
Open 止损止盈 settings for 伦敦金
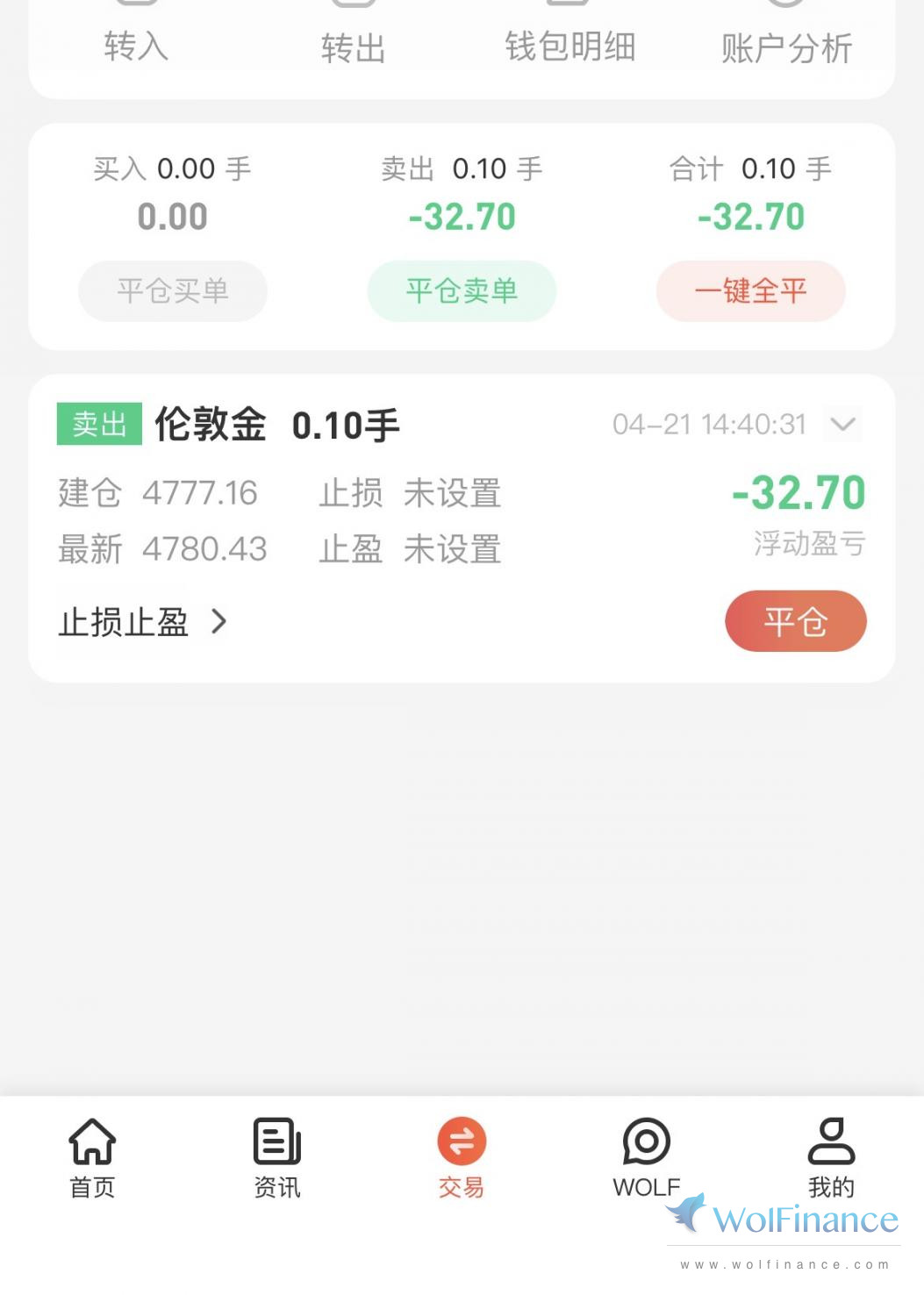click(x=142, y=622)
